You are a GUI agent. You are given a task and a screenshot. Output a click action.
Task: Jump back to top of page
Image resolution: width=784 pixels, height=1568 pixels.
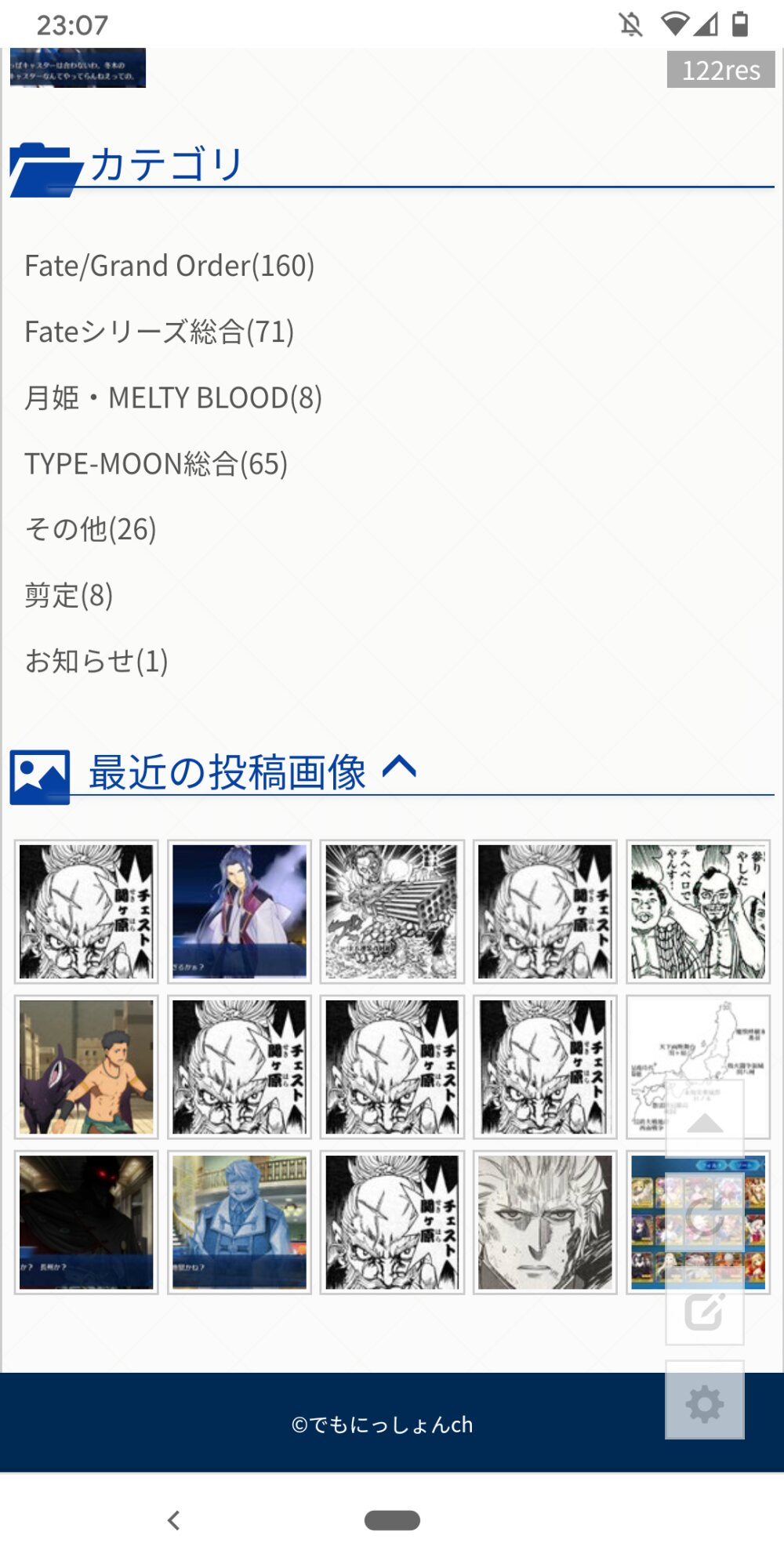[704, 1121]
